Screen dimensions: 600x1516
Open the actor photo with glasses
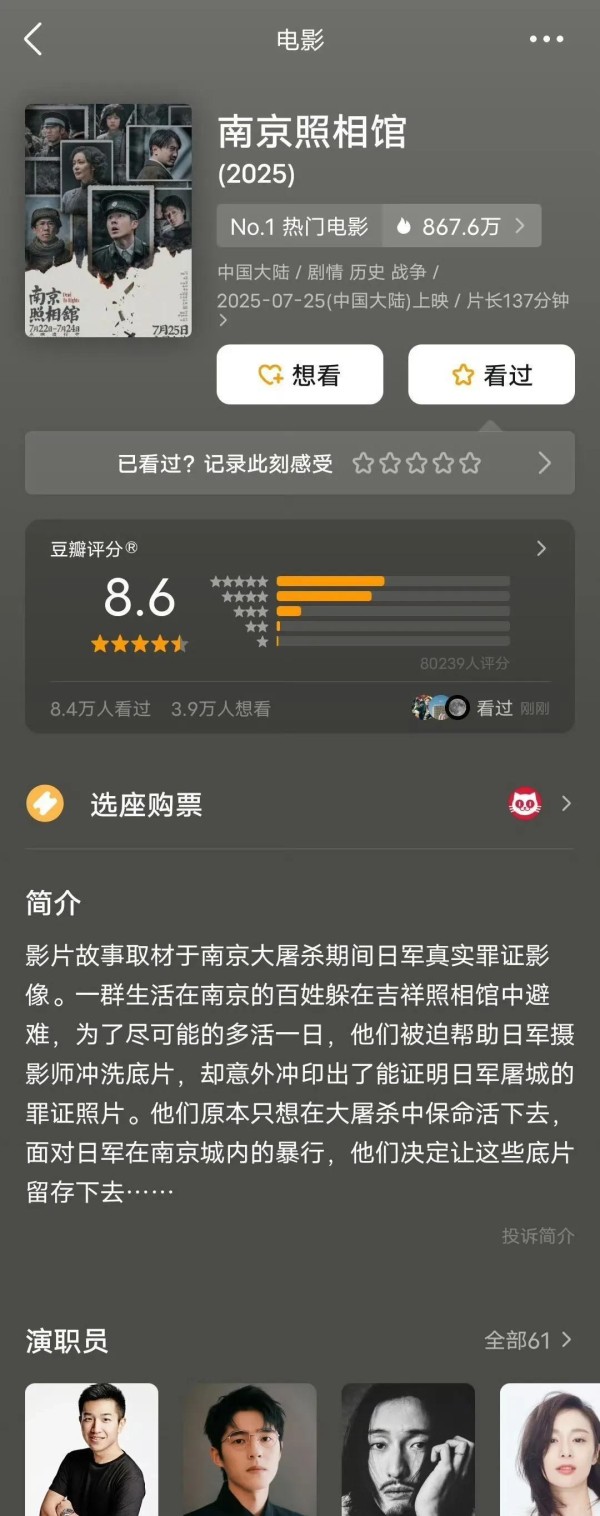click(x=249, y=1449)
